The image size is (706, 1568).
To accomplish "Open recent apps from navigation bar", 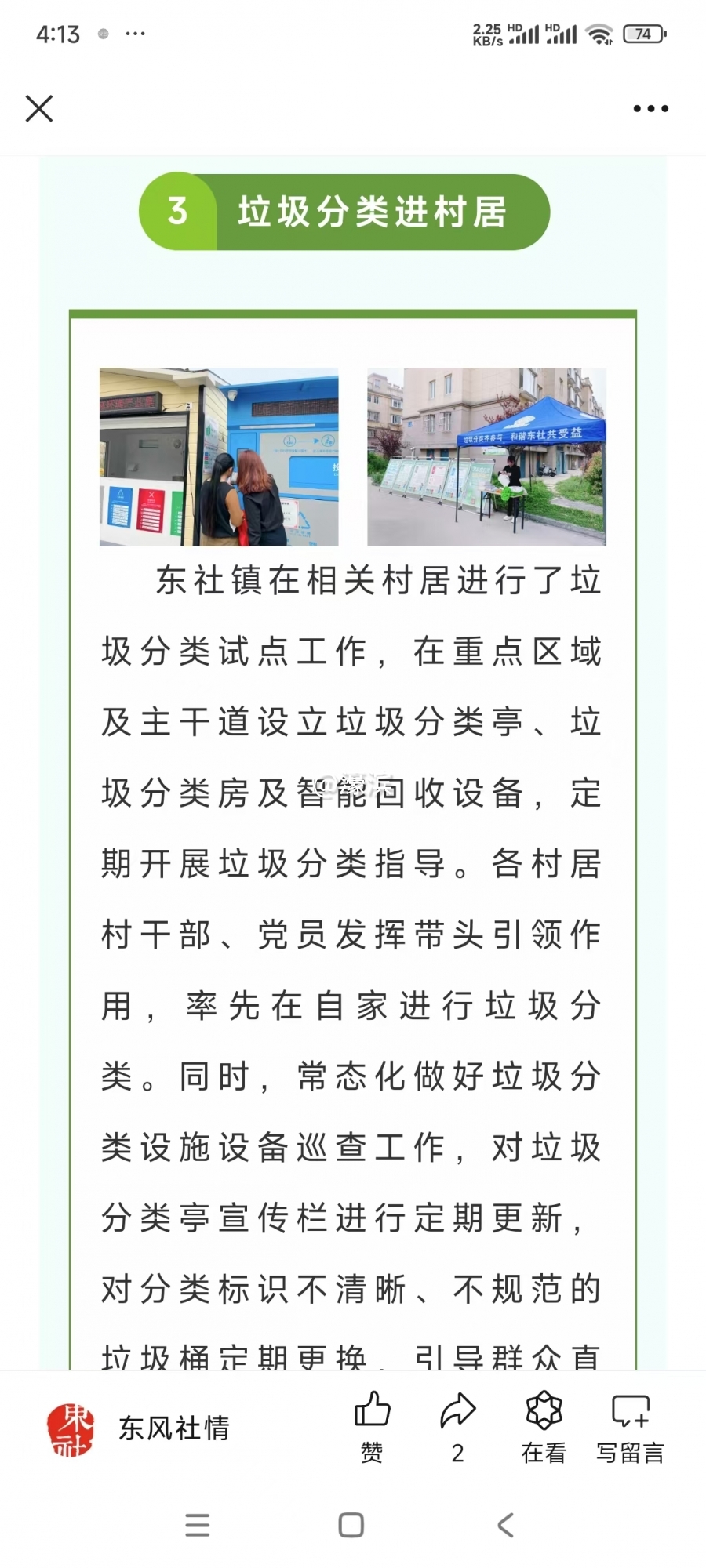I will [197, 1525].
